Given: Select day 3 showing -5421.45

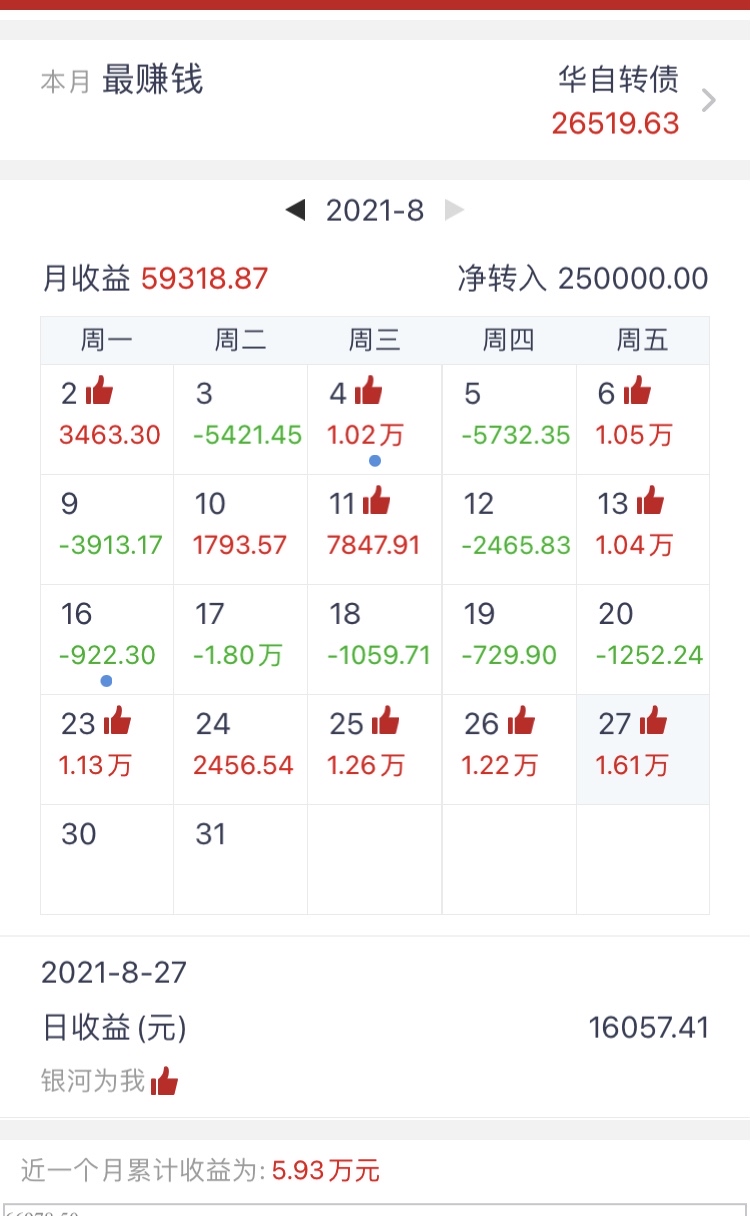Looking at the screenshot, I should (241, 419).
